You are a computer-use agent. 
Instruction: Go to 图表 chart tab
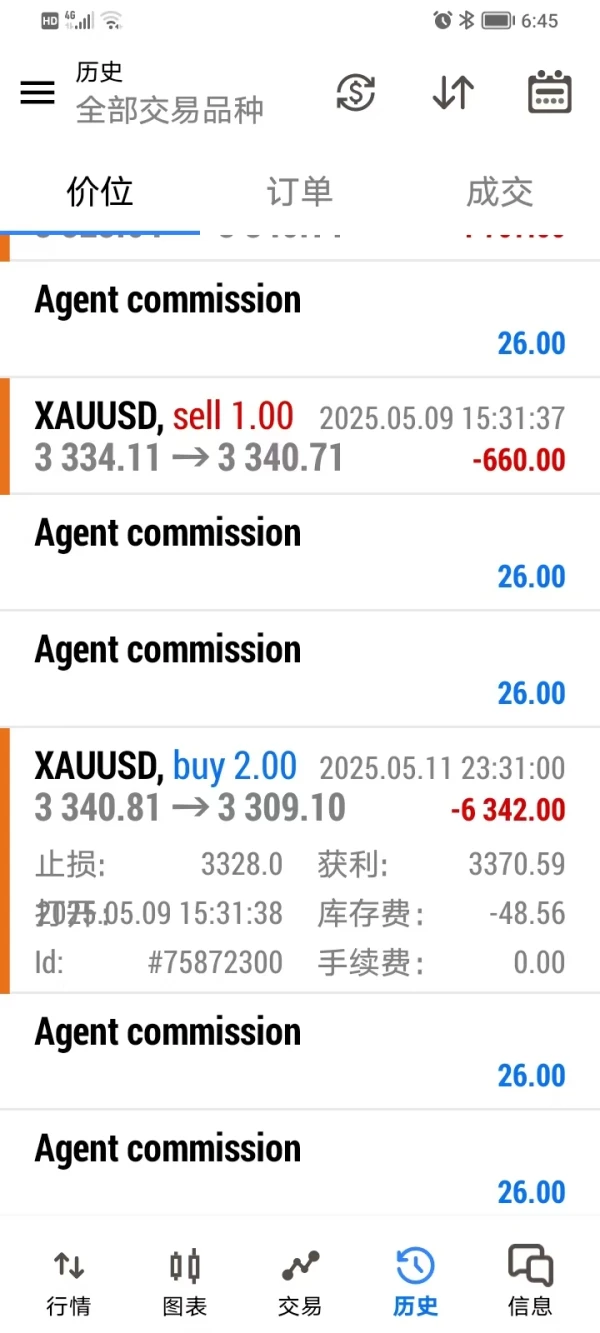[184, 1282]
